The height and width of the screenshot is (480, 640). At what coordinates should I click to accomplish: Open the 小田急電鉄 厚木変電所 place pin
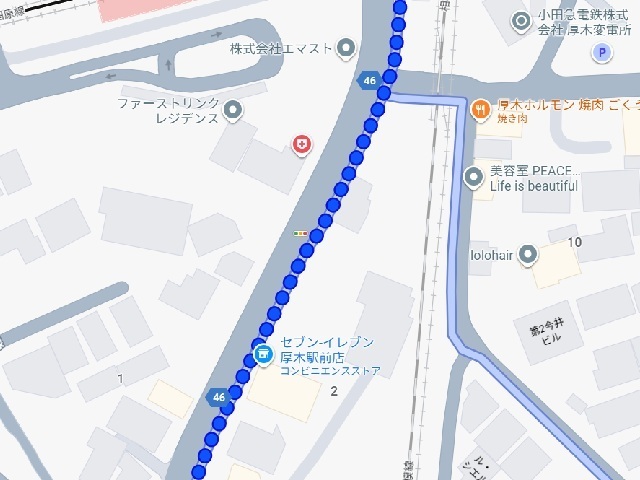pyautogui.click(x=520, y=21)
